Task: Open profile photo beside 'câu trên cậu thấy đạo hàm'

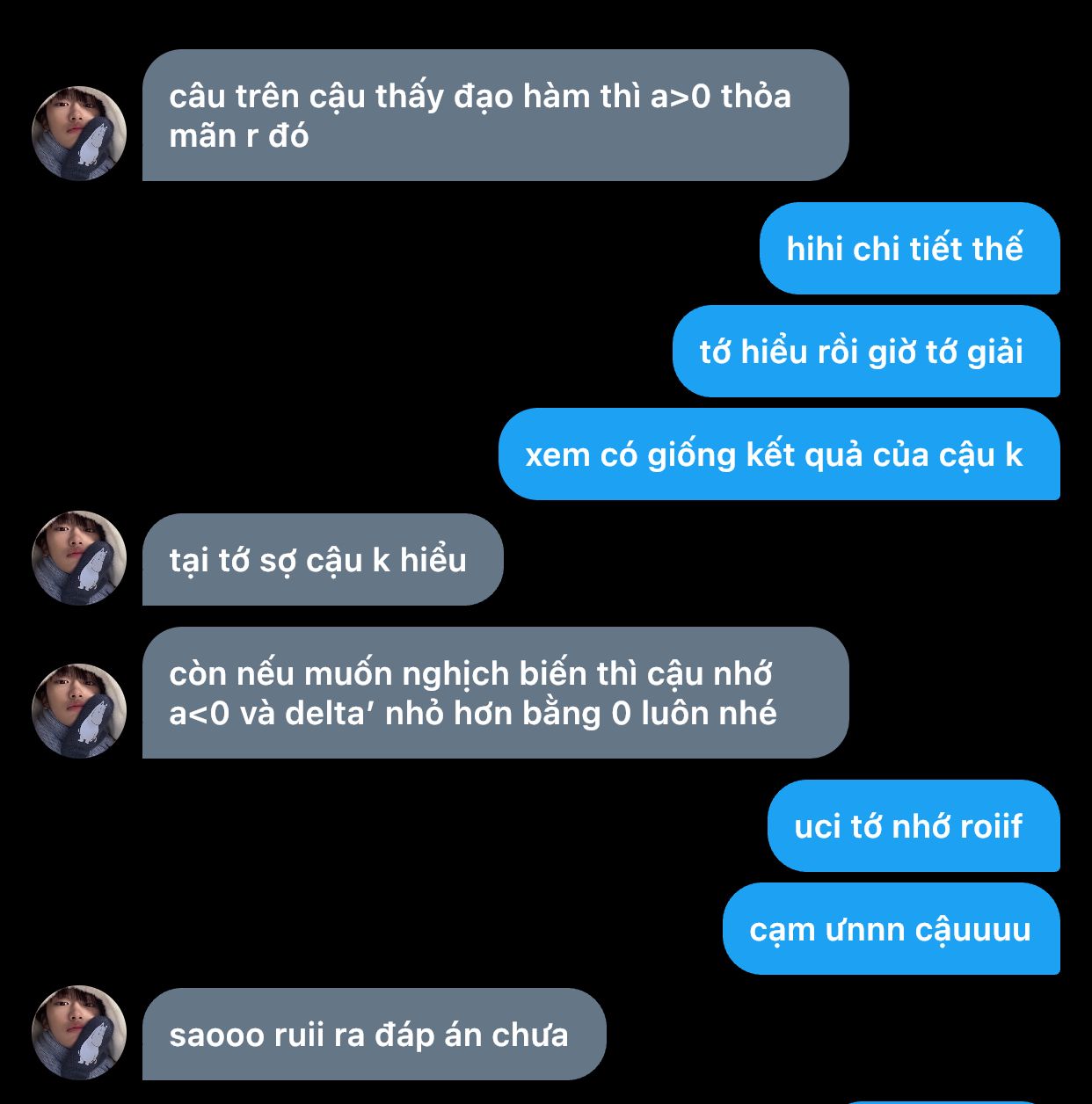Action: [79, 134]
